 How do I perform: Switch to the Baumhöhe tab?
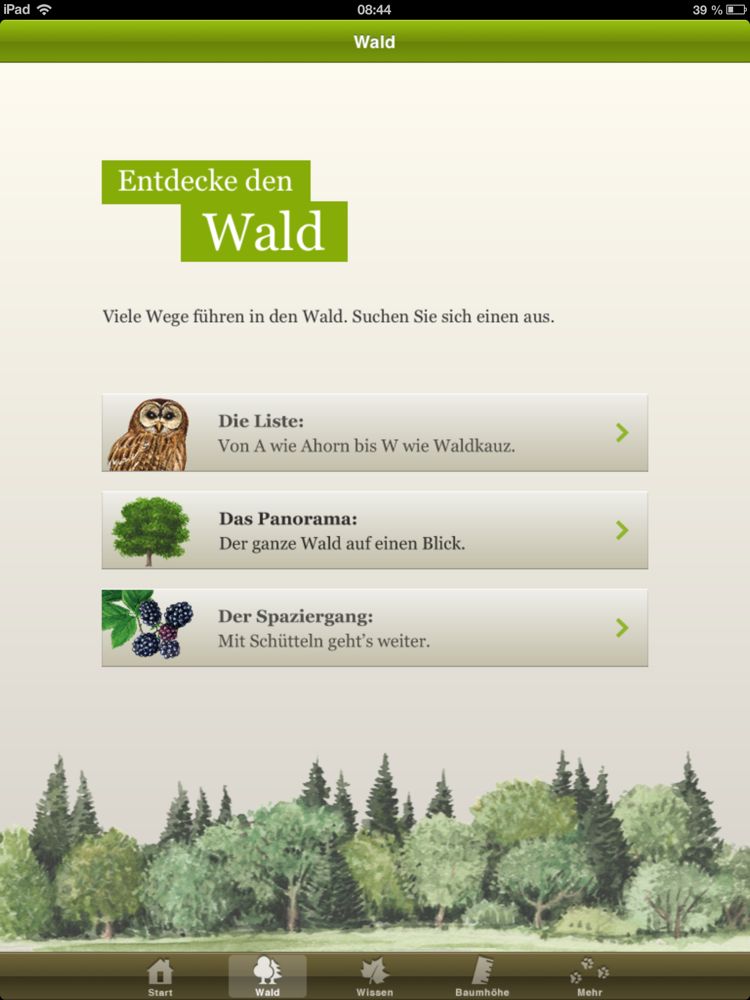click(482, 977)
